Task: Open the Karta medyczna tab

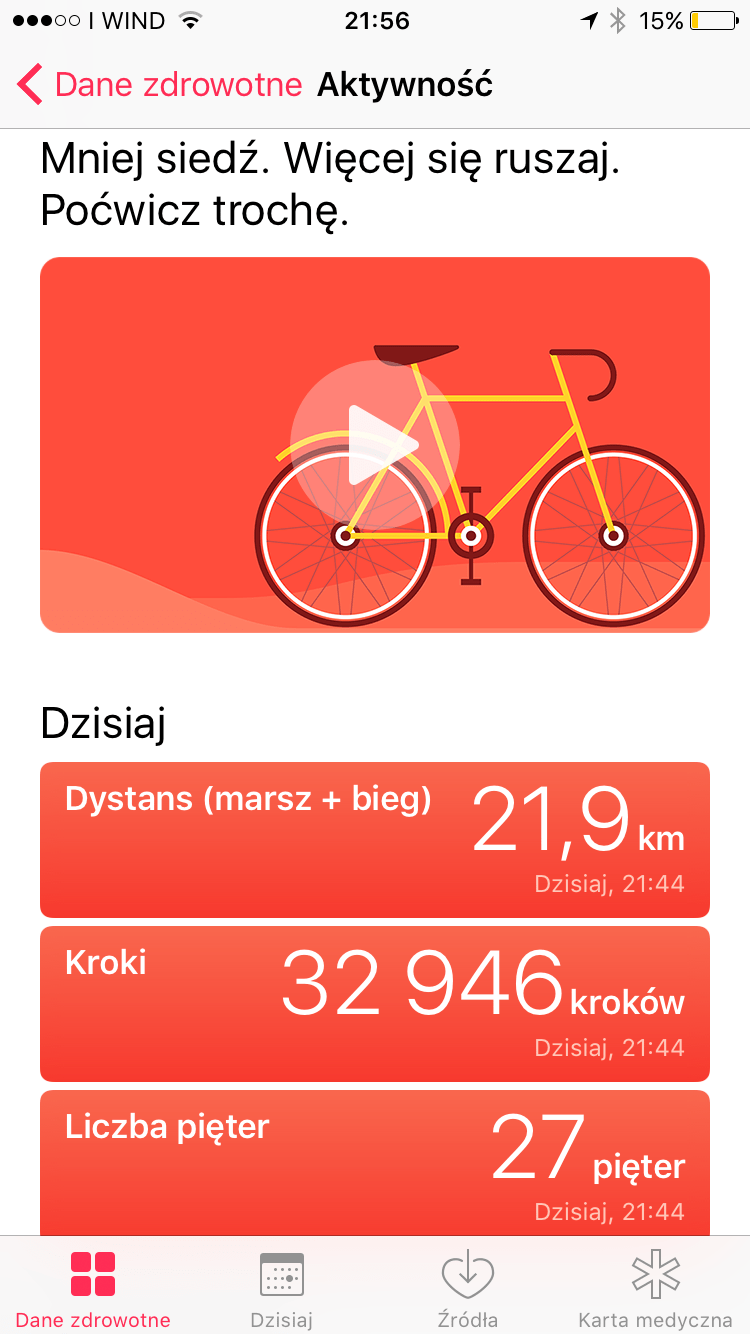Action: [x=656, y=1289]
